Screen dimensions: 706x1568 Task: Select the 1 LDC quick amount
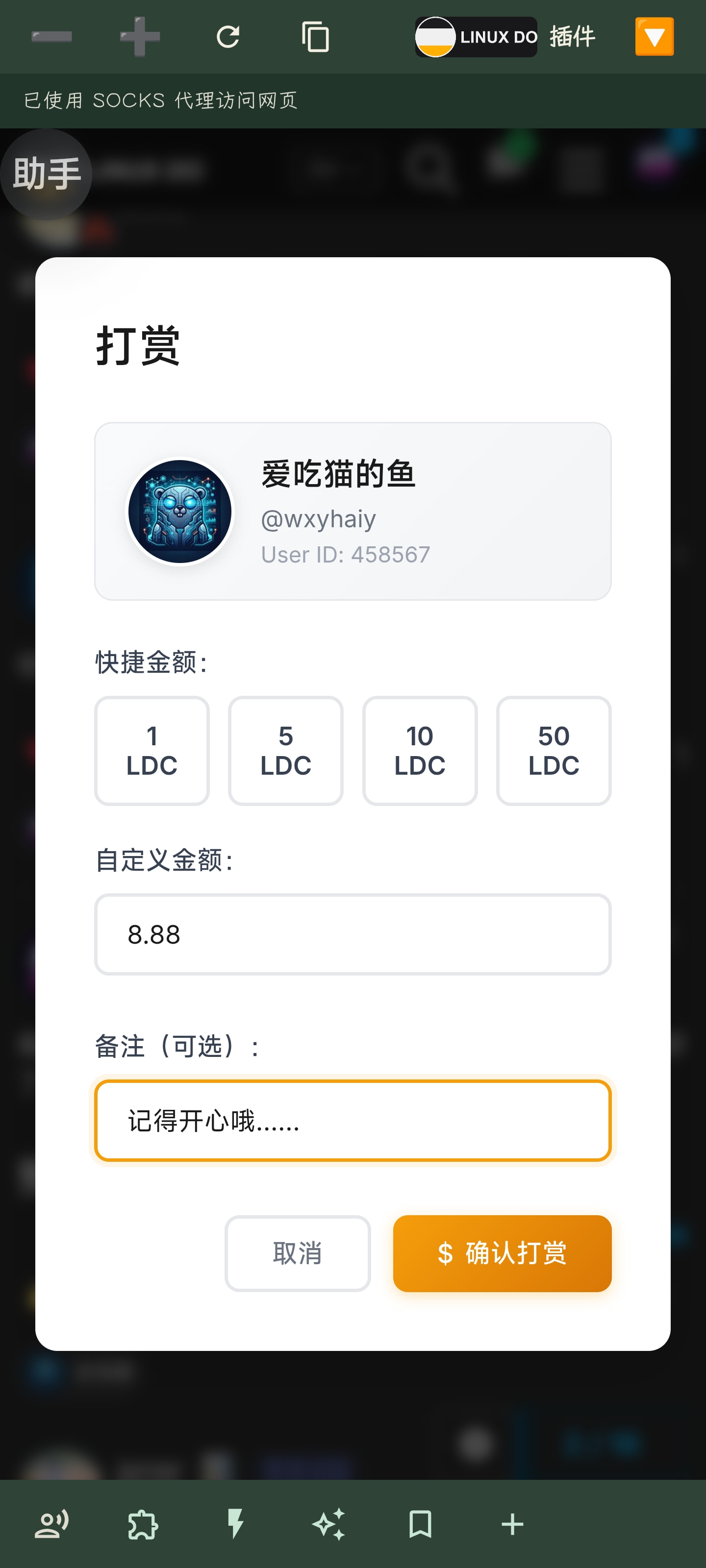(x=151, y=751)
